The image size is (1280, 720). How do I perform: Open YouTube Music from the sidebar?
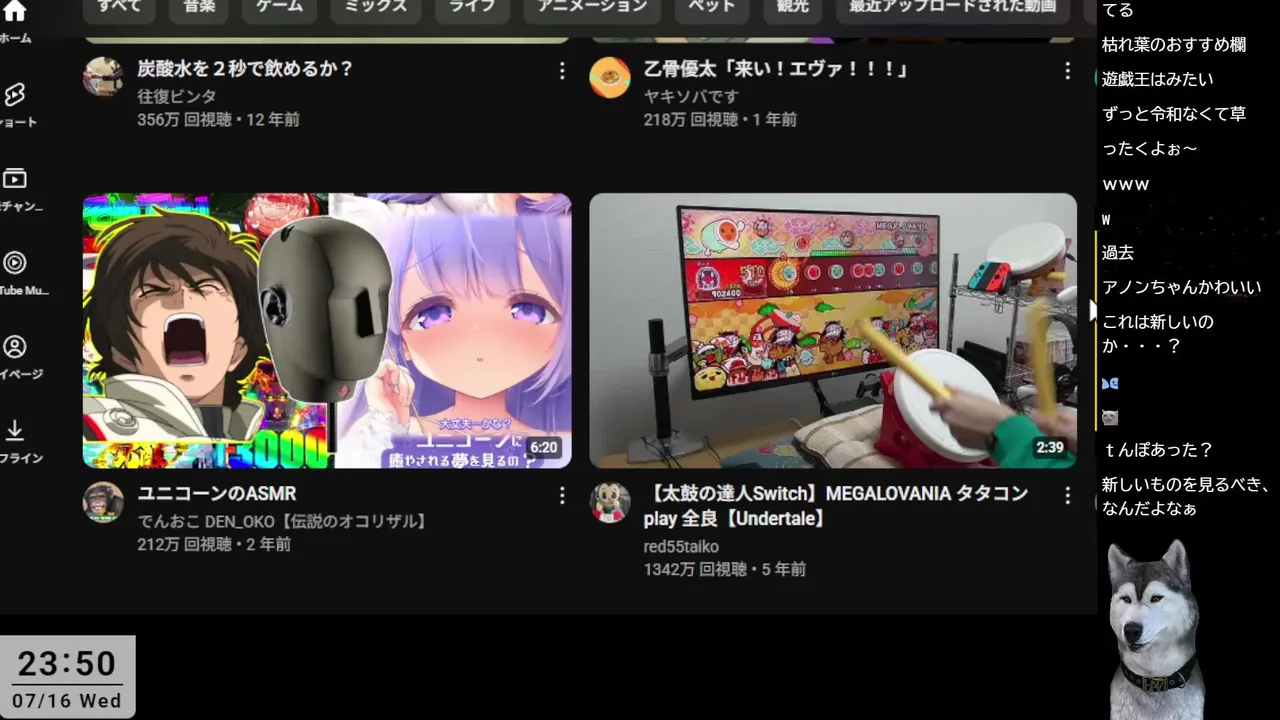click(x=15, y=272)
